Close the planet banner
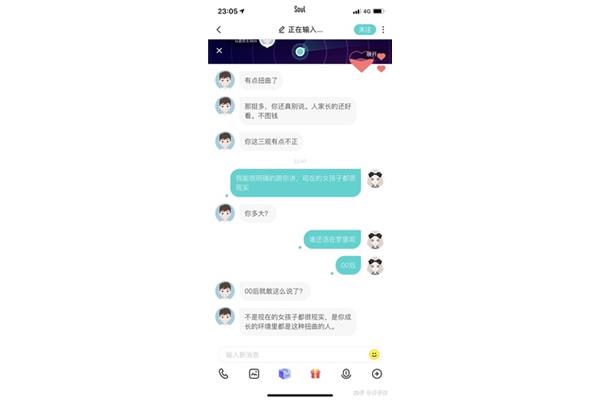 coord(219,51)
